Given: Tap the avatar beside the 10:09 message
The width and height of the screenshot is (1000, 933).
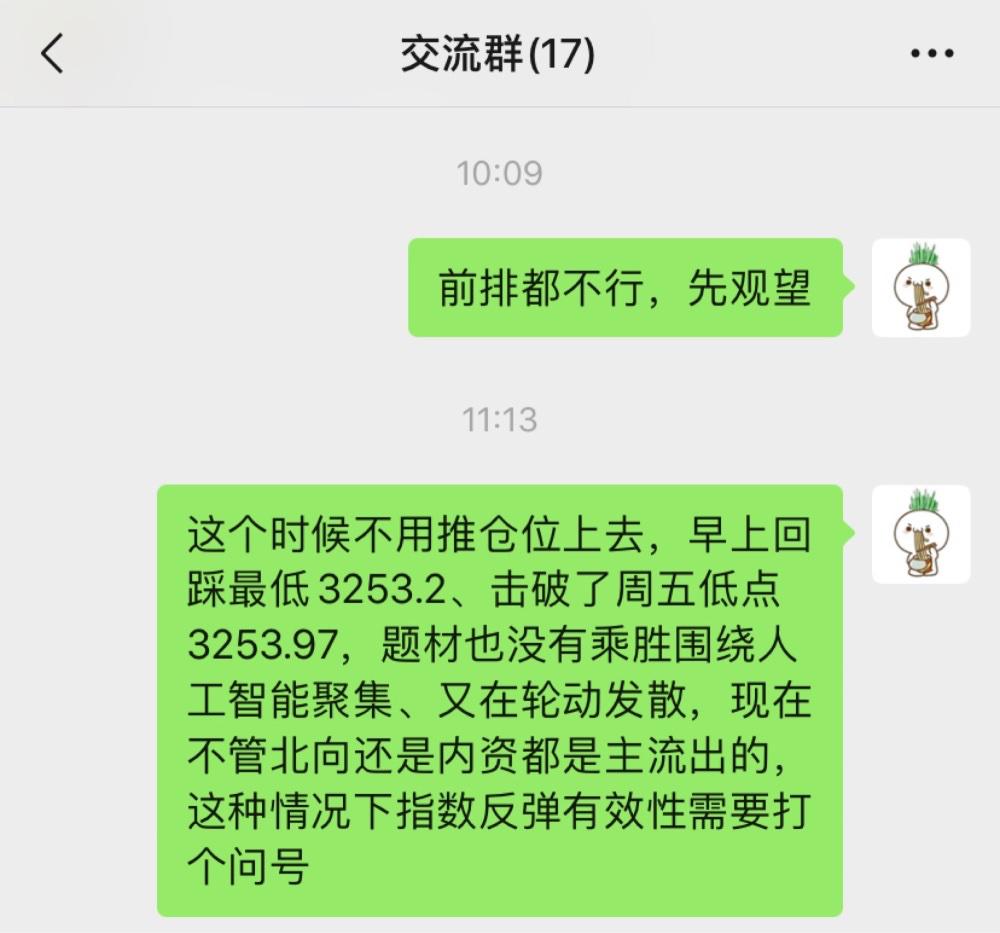Looking at the screenshot, I should [920, 288].
